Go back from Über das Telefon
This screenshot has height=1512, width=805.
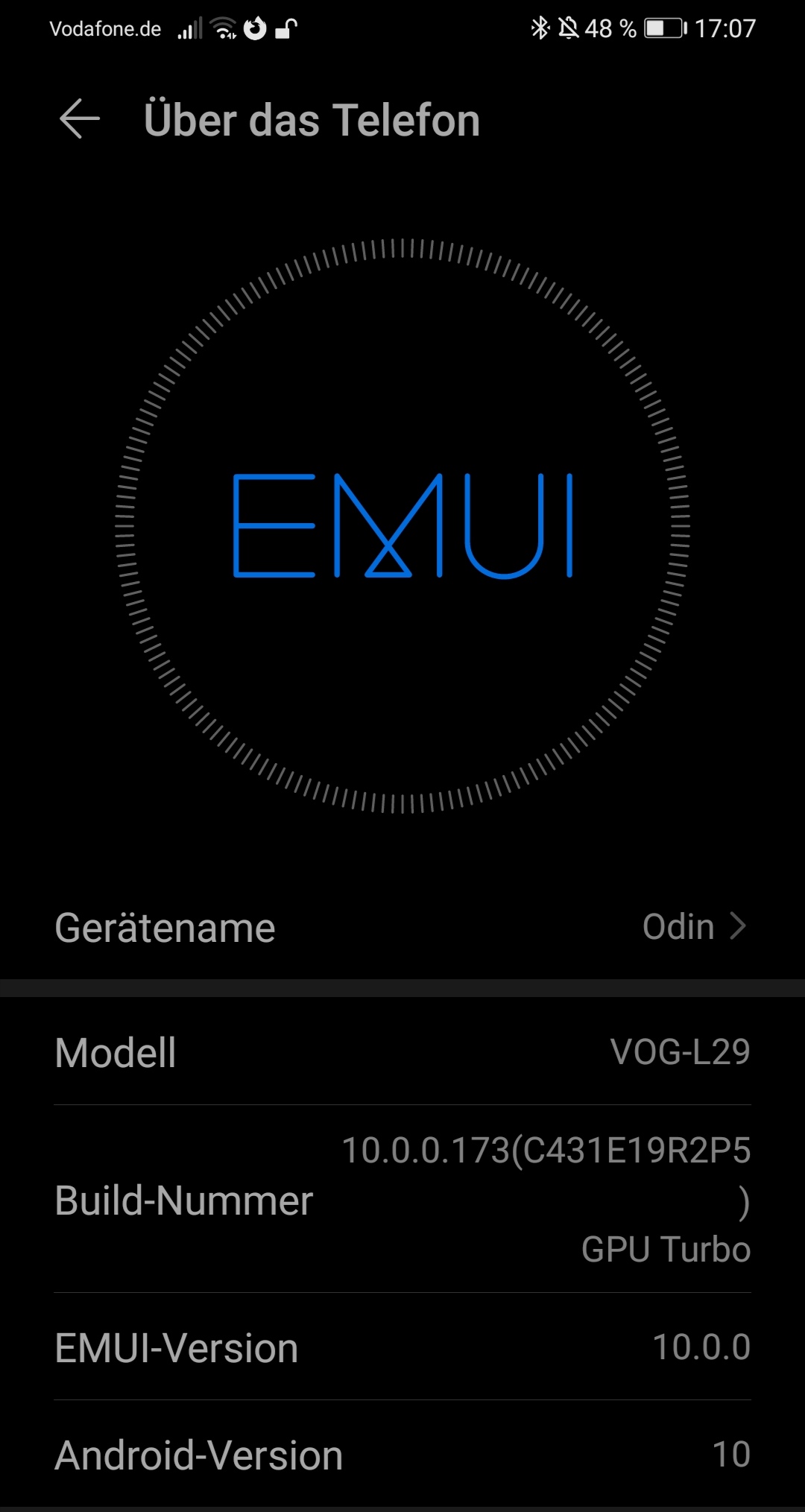click(x=79, y=119)
